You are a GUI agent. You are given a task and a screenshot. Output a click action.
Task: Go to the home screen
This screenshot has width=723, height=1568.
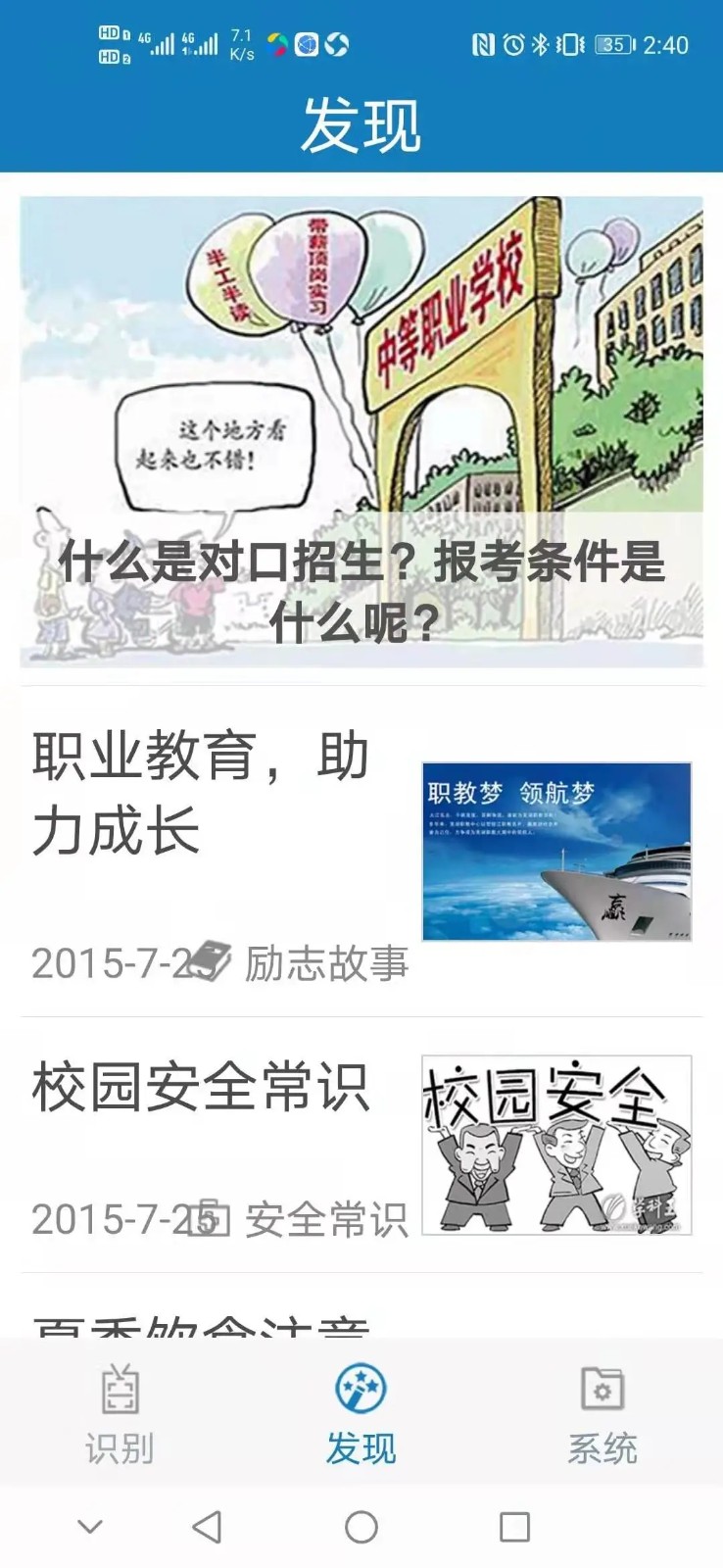pos(361,1527)
